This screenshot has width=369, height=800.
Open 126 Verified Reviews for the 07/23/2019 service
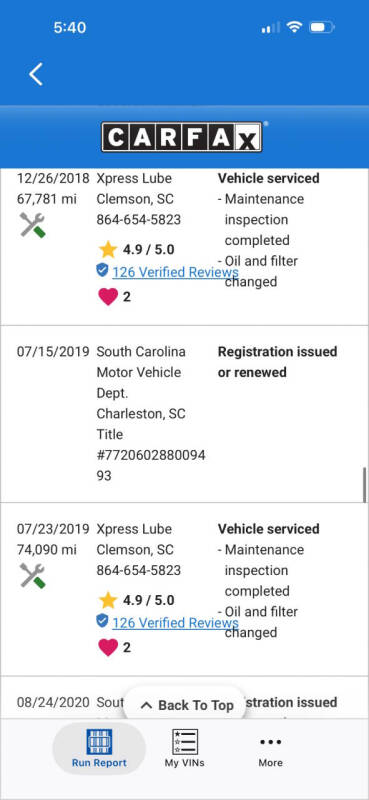point(175,623)
